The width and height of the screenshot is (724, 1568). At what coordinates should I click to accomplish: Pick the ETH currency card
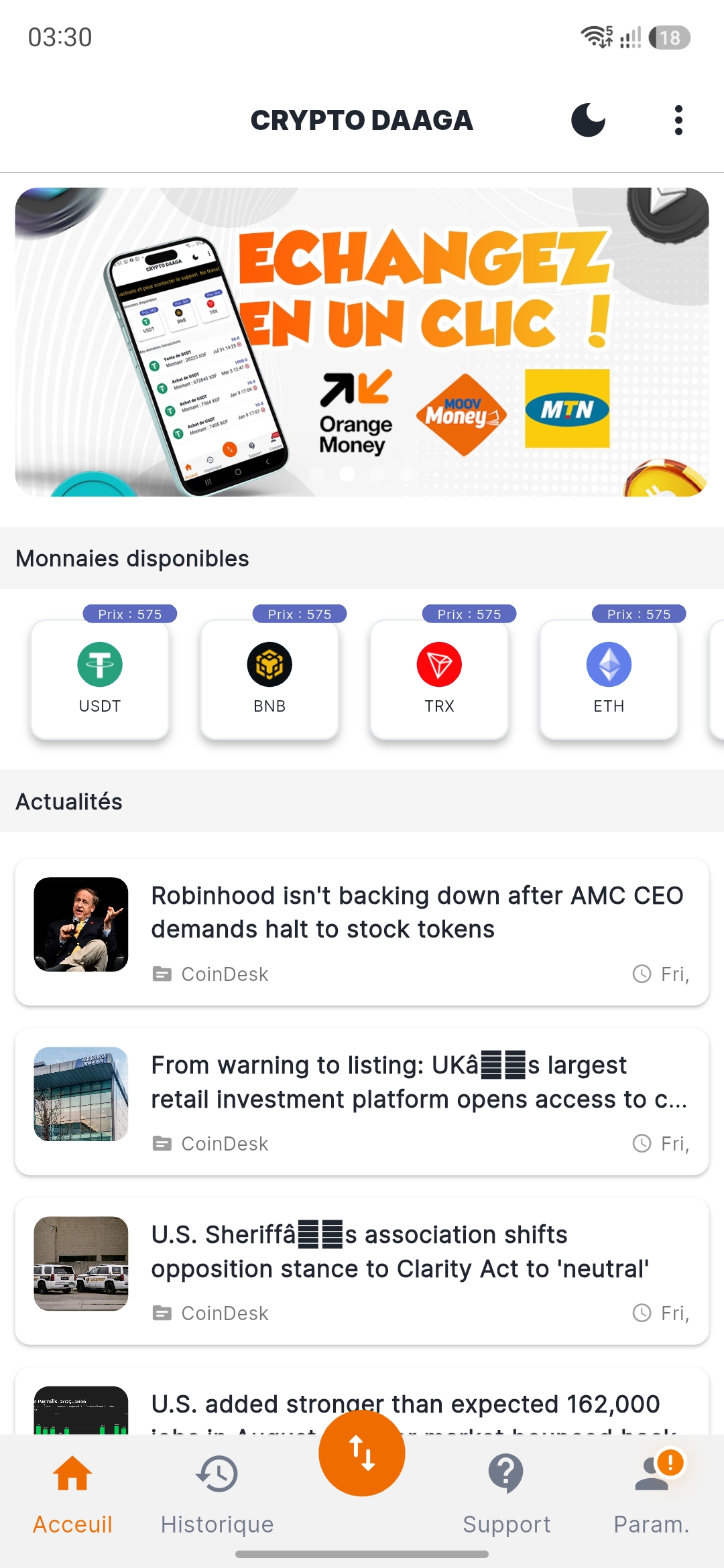point(609,679)
